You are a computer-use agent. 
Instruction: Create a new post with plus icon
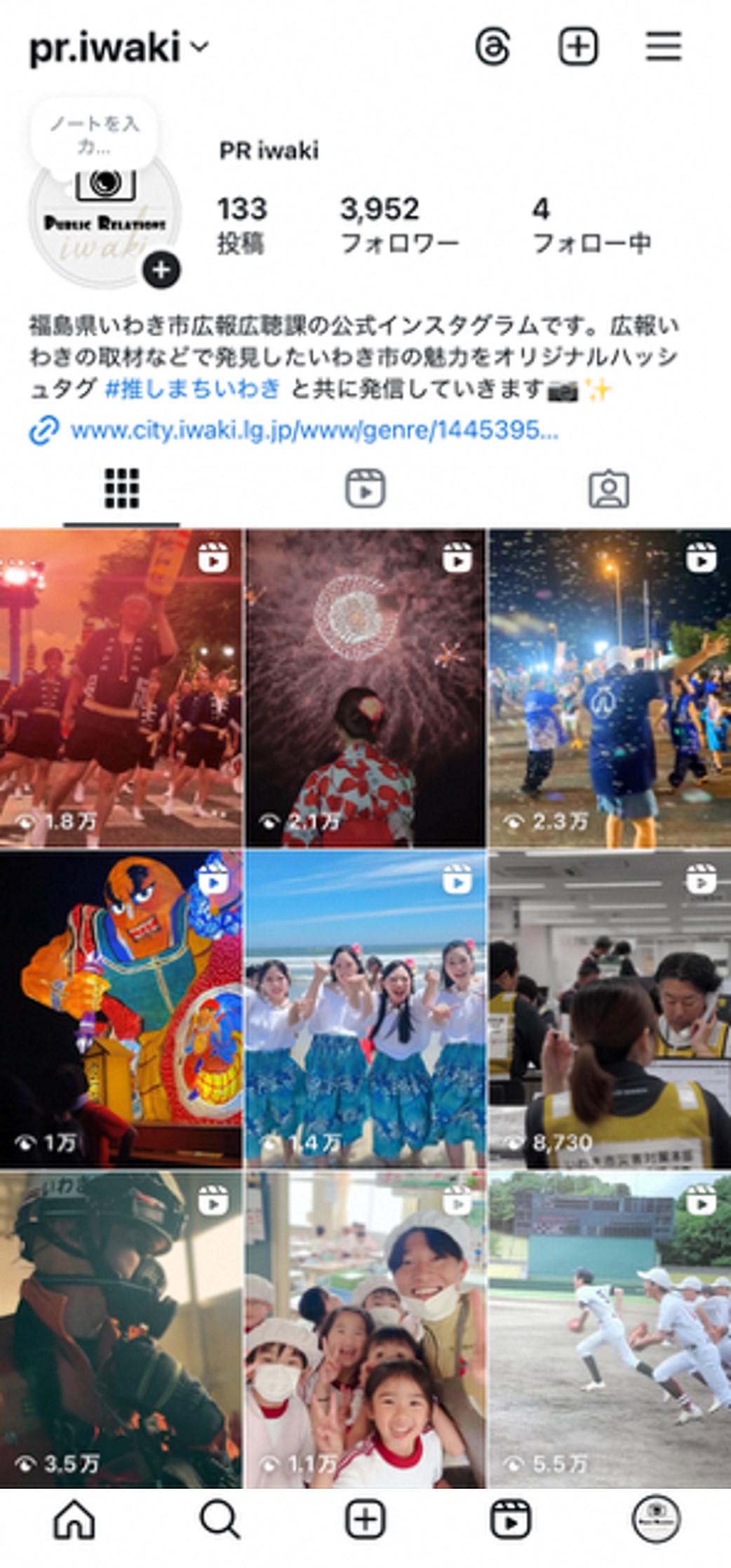click(578, 47)
